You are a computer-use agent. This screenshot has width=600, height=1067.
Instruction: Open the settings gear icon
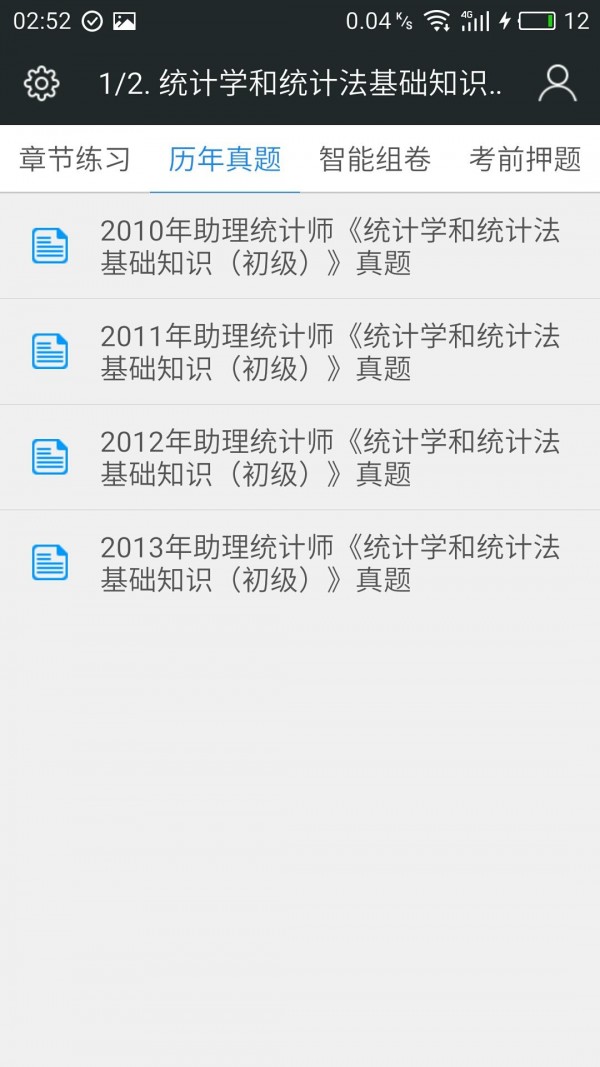(41, 83)
